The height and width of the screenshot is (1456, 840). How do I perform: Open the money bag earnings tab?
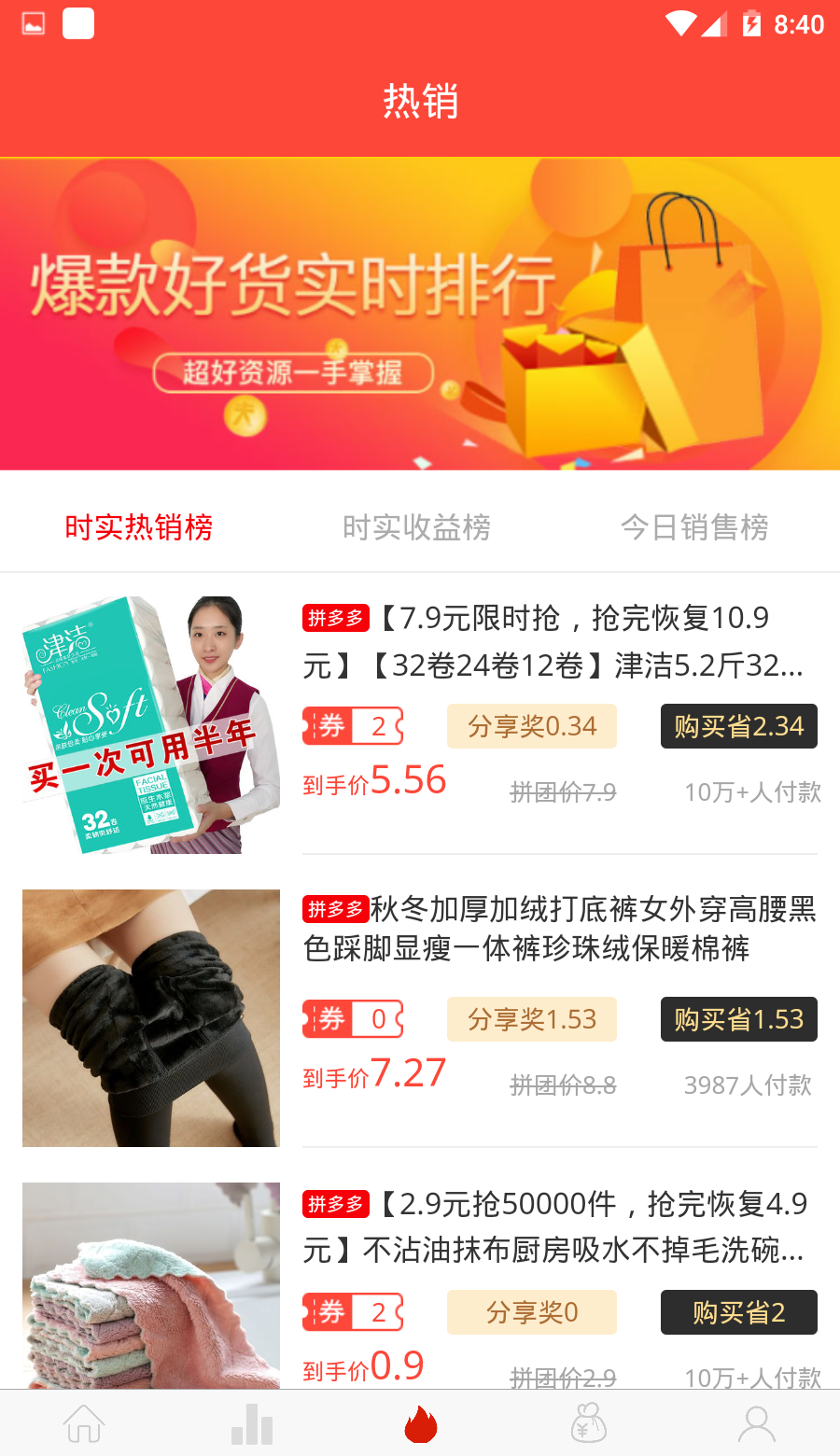coord(588,1424)
